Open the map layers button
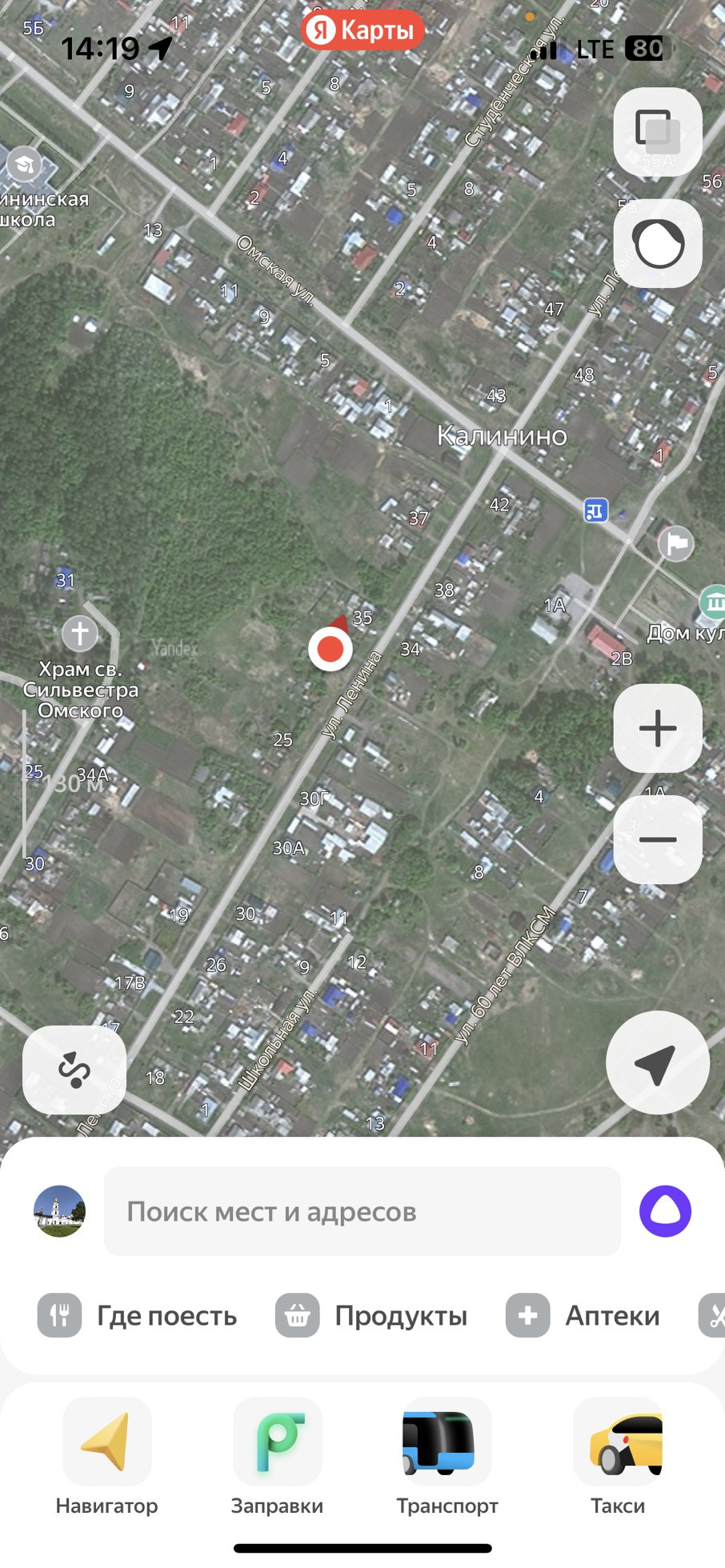Image resolution: width=725 pixels, height=1568 pixels. coord(658,132)
